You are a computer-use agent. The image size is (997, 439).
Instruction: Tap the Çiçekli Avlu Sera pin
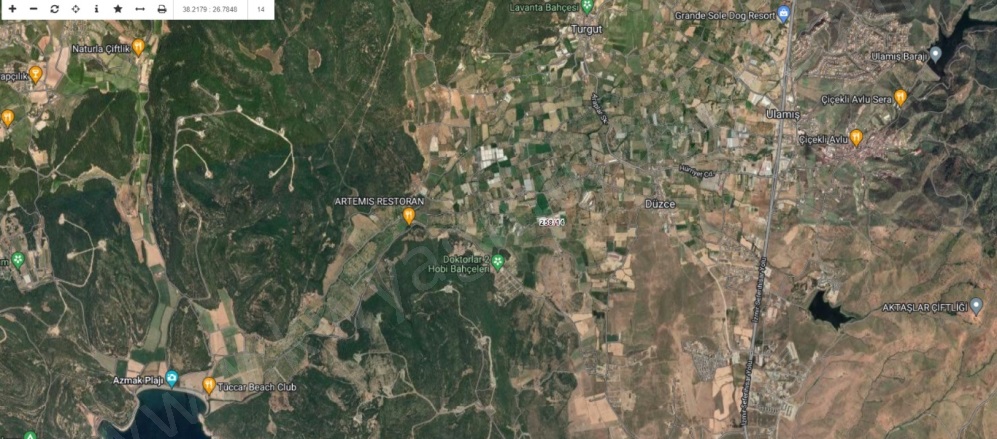coord(900,97)
